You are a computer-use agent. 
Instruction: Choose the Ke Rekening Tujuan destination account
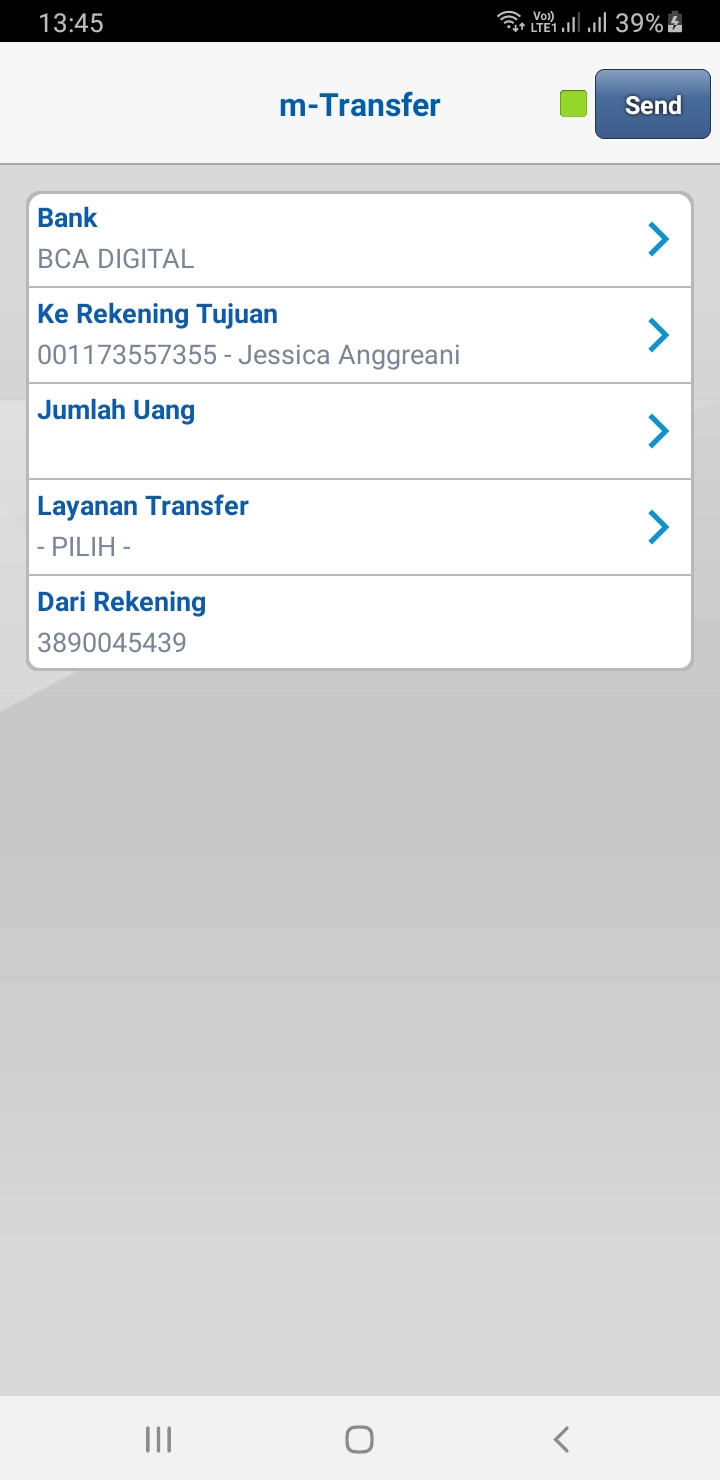pos(360,335)
